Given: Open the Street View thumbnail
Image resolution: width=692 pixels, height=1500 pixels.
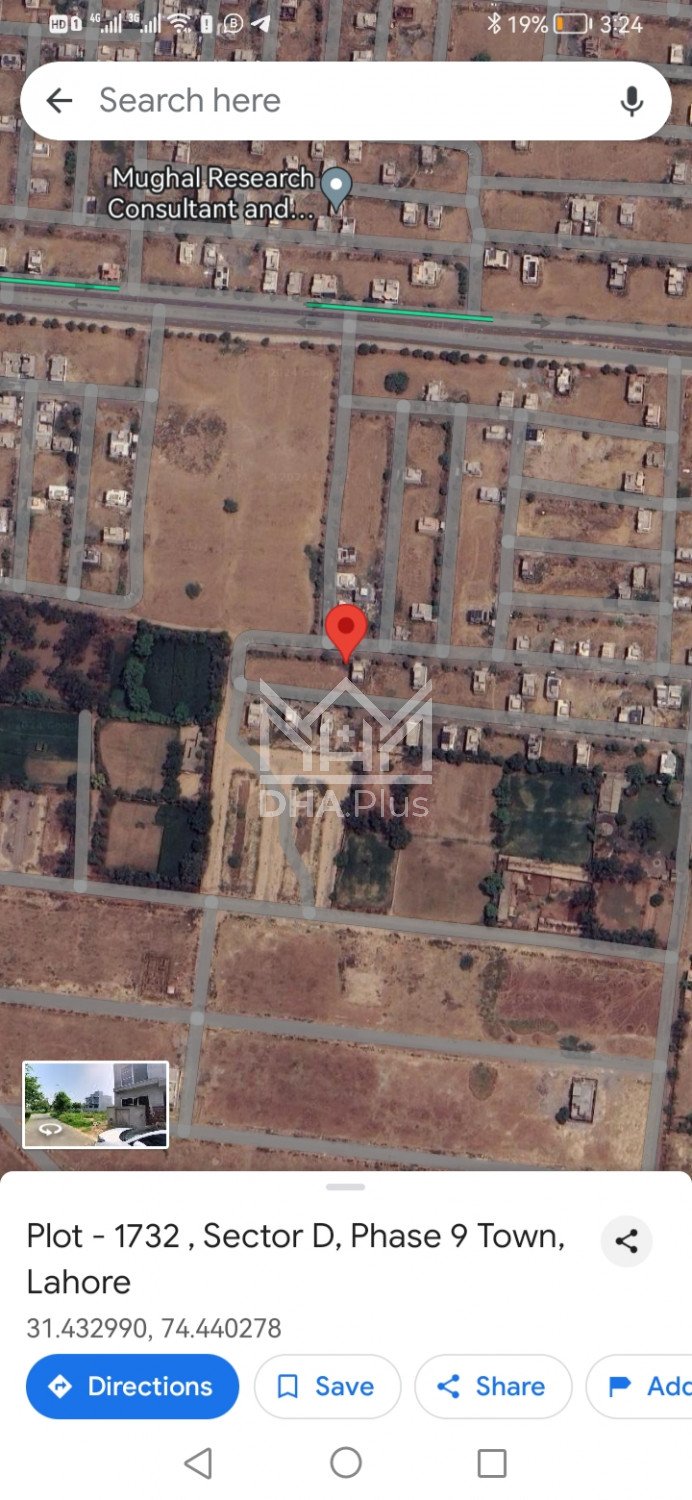Looking at the screenshot, I should coord(96,1104).
